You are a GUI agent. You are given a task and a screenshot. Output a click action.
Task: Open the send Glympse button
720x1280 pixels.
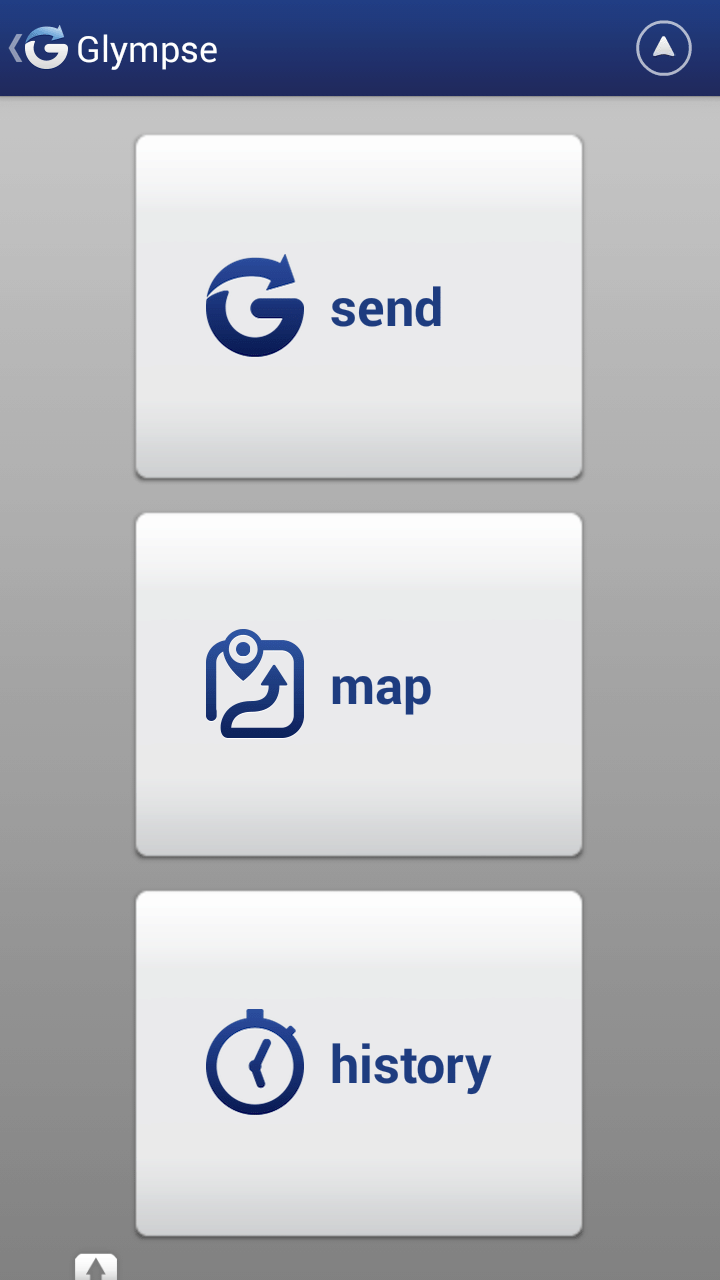[x=359, y=306]
